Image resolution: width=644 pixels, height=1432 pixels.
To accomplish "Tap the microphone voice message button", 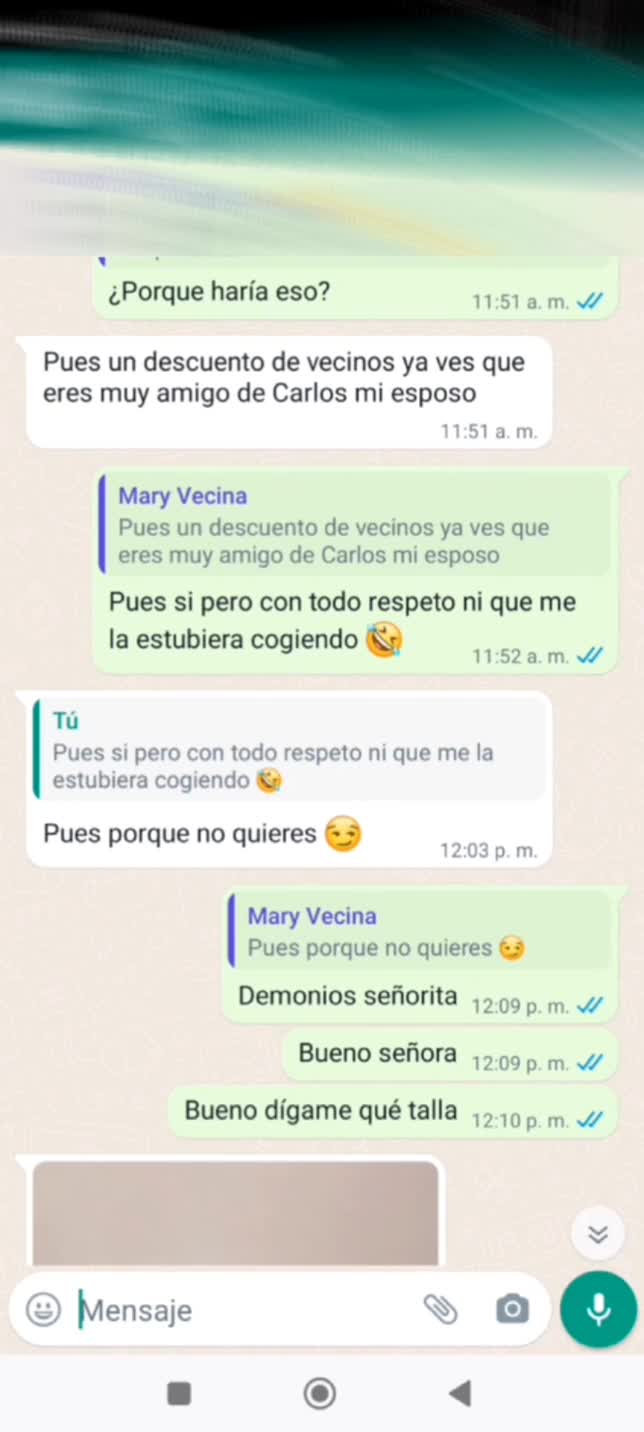I will click(598, 1309).
